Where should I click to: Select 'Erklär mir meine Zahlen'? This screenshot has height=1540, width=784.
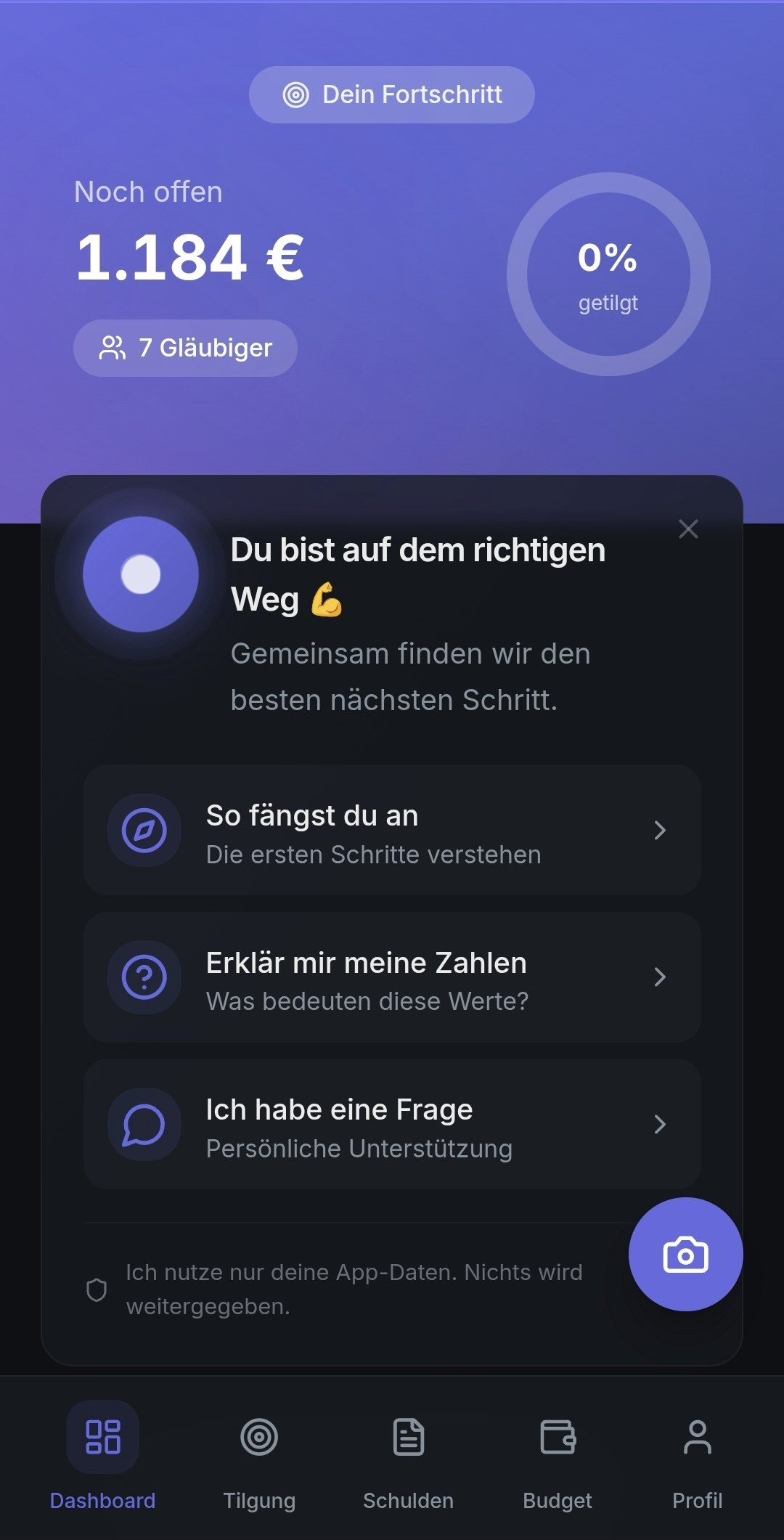tap(392, 977)
